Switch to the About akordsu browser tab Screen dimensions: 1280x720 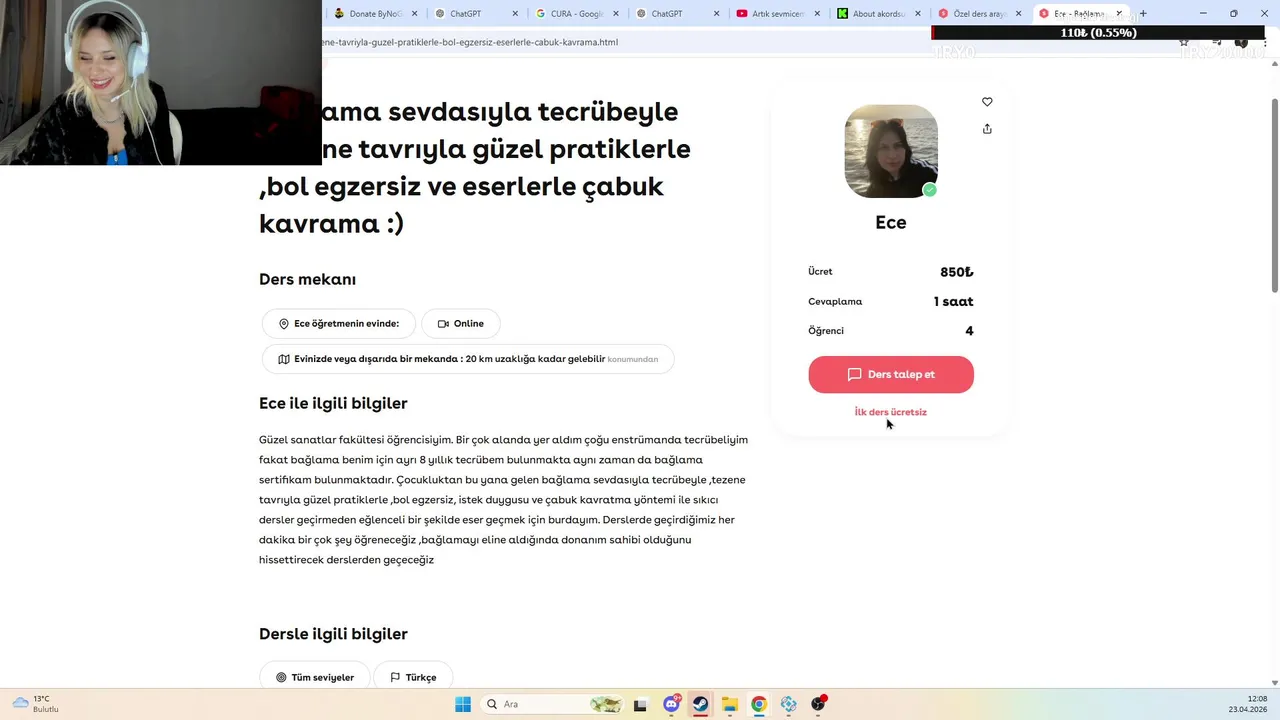(877, 14)
